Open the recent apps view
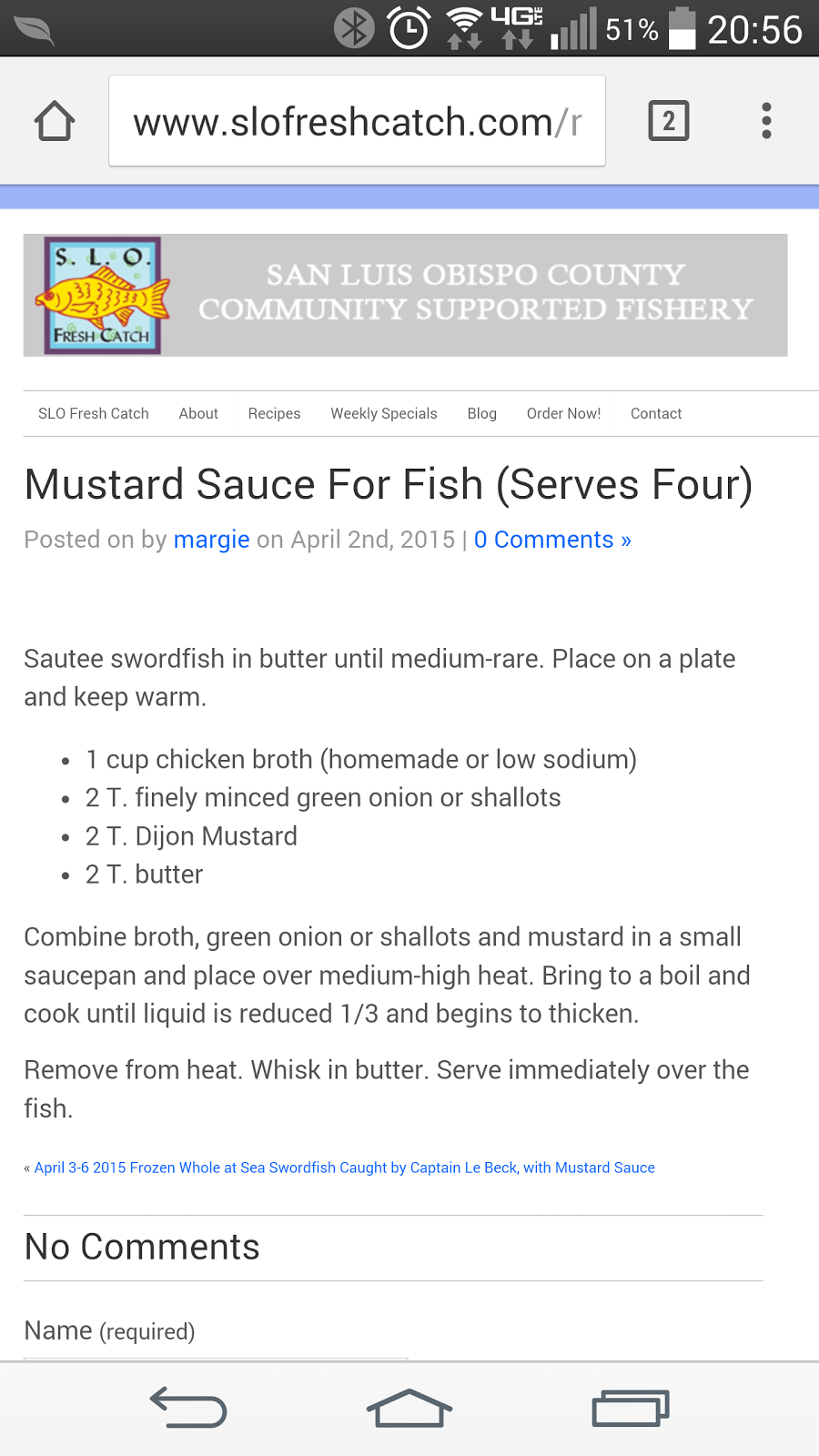The height and width of the screenshot is (1456, 819). pyautogui.click(x=631, y=1408)
